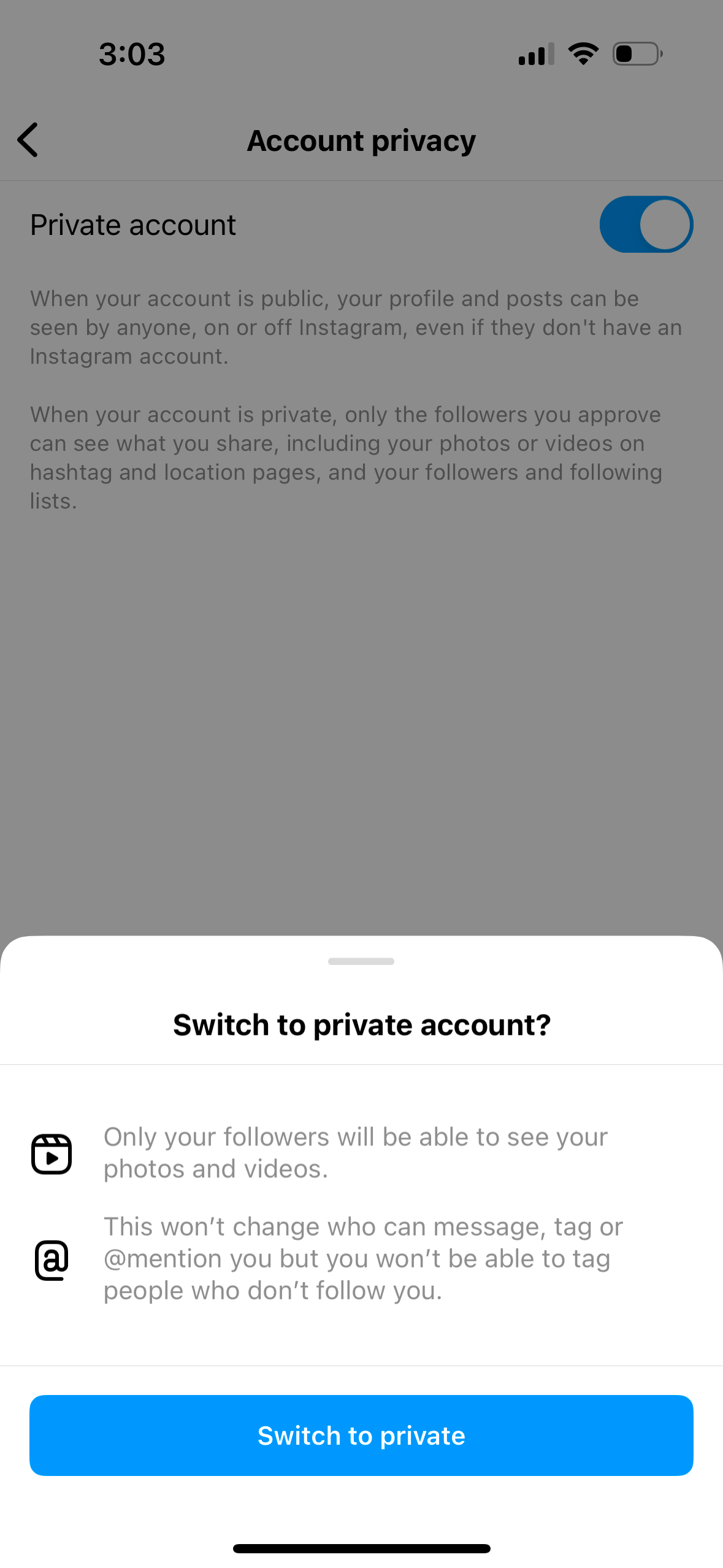Tap the 3:03 clock in the status bar

132,54
